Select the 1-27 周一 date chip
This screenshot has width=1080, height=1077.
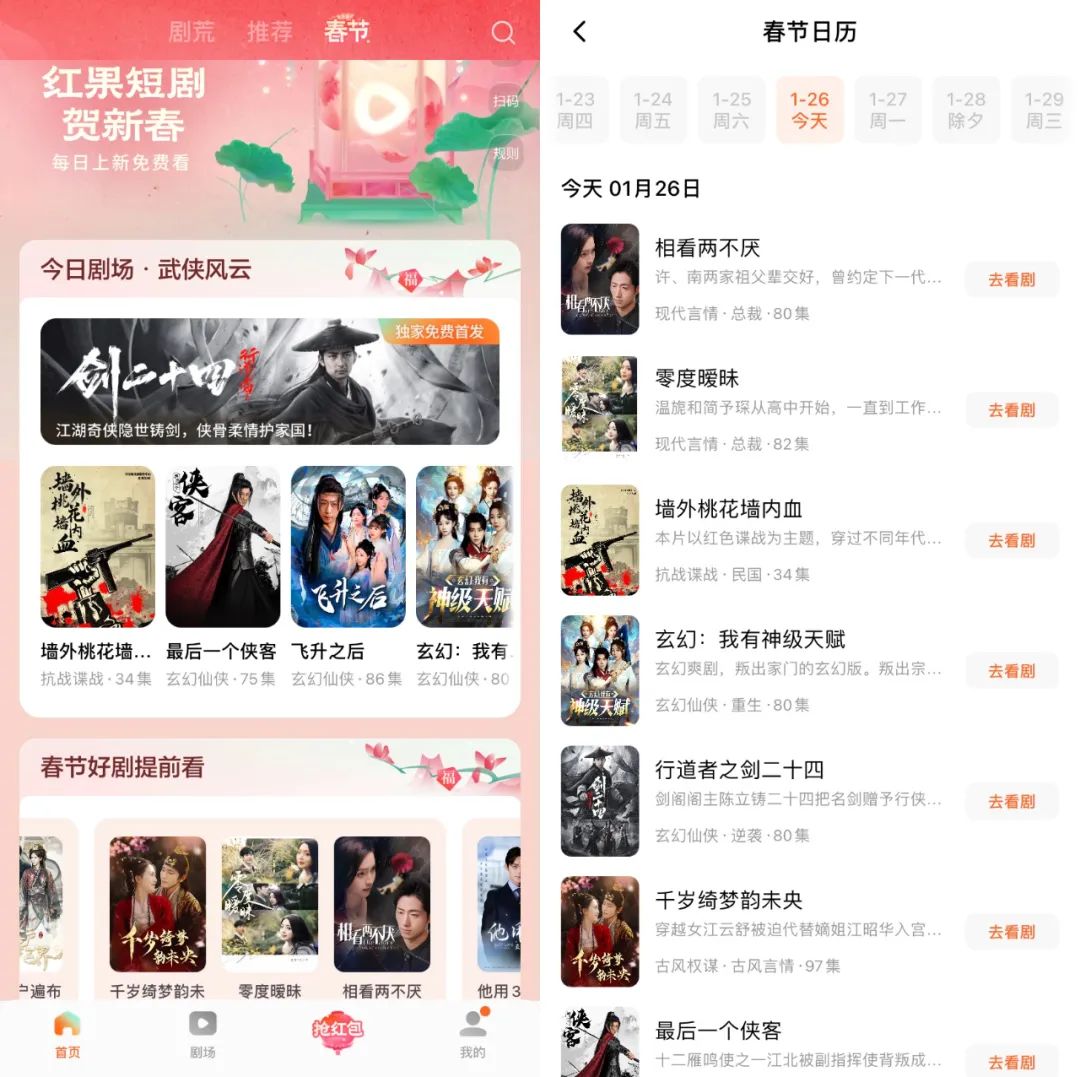887,110
